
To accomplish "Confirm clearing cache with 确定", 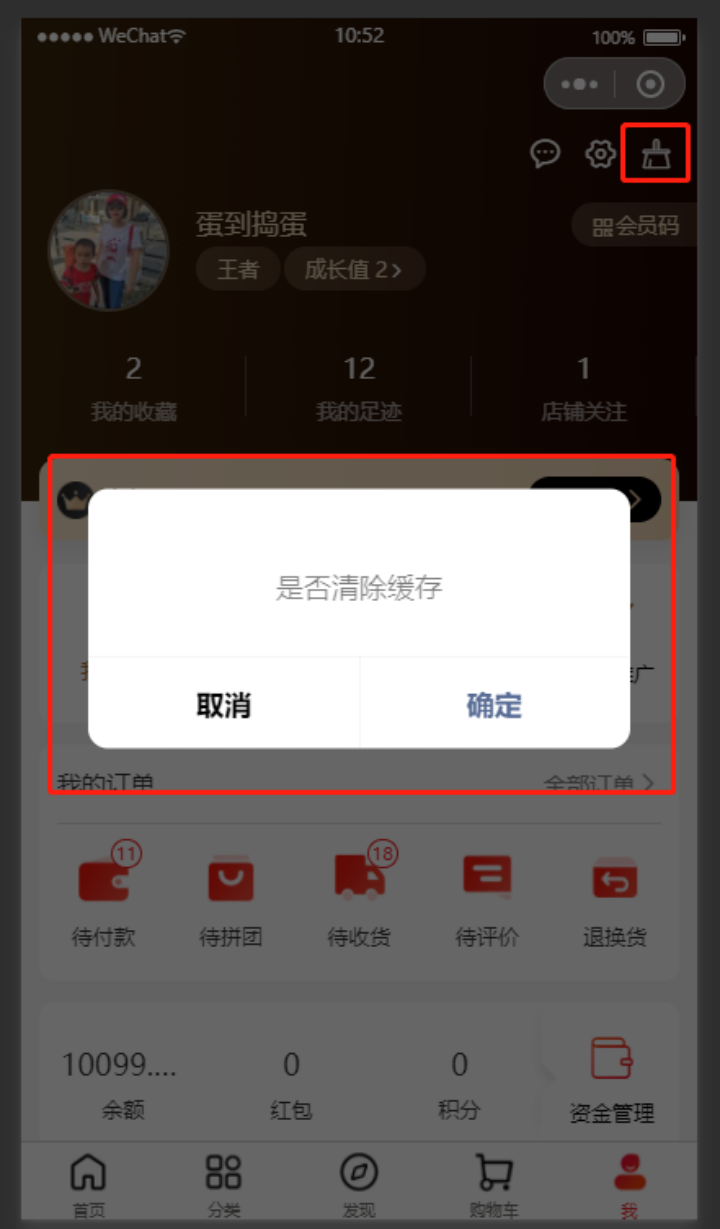I will pos(494,705).
